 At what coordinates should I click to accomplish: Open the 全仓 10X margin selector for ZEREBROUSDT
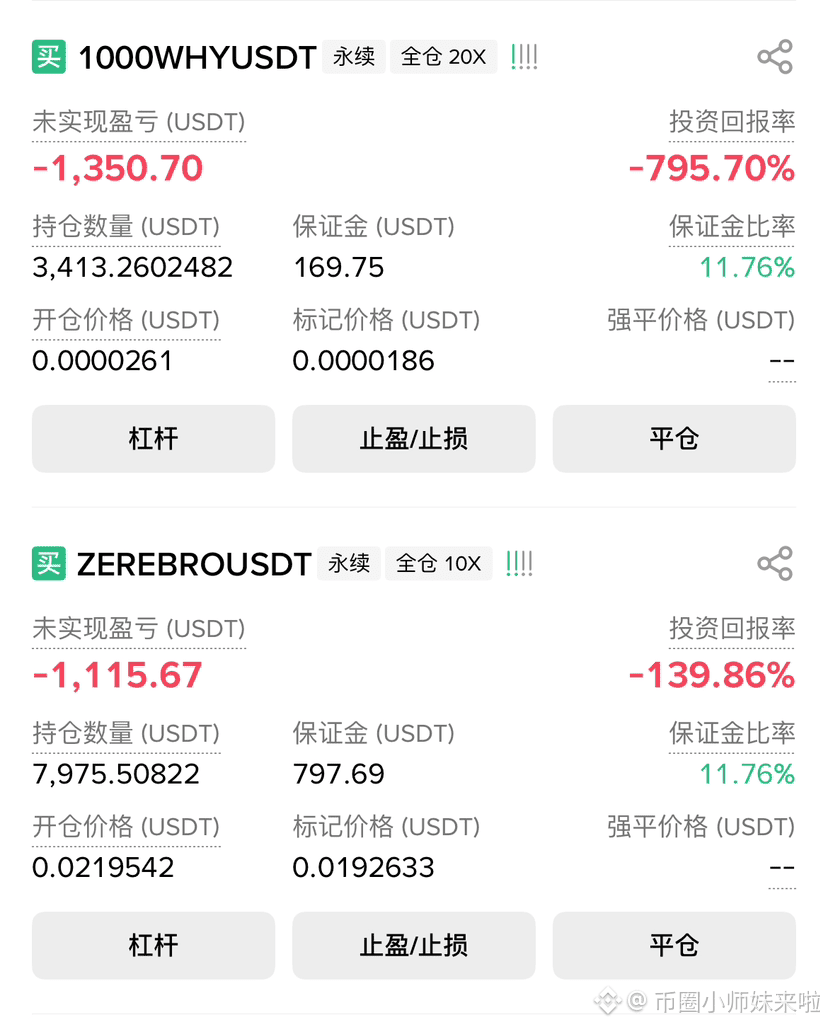tap(438, 563)
